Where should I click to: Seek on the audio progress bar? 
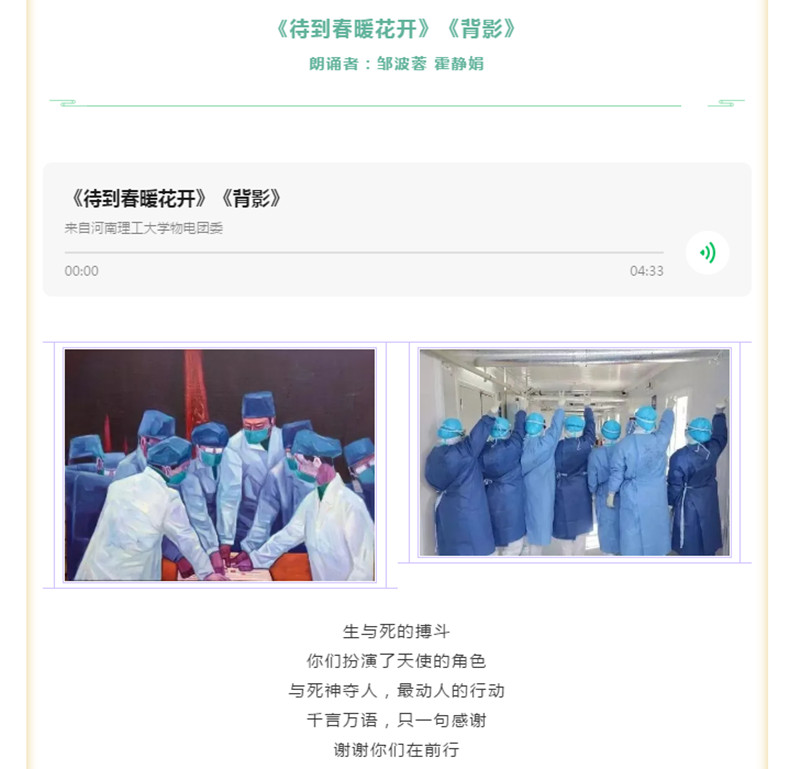click(363, 253)
